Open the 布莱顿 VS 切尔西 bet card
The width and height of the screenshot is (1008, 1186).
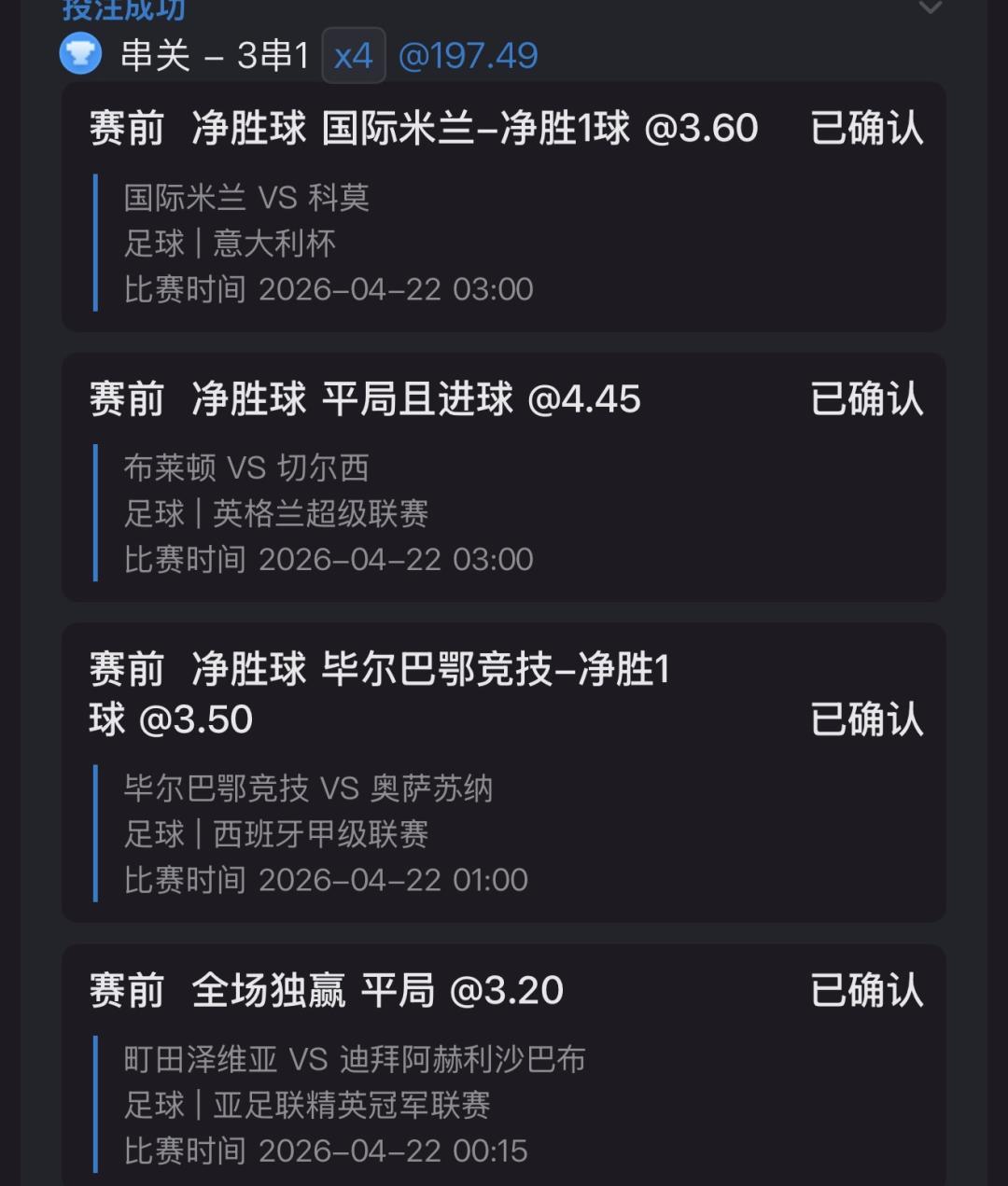point(504,477)
